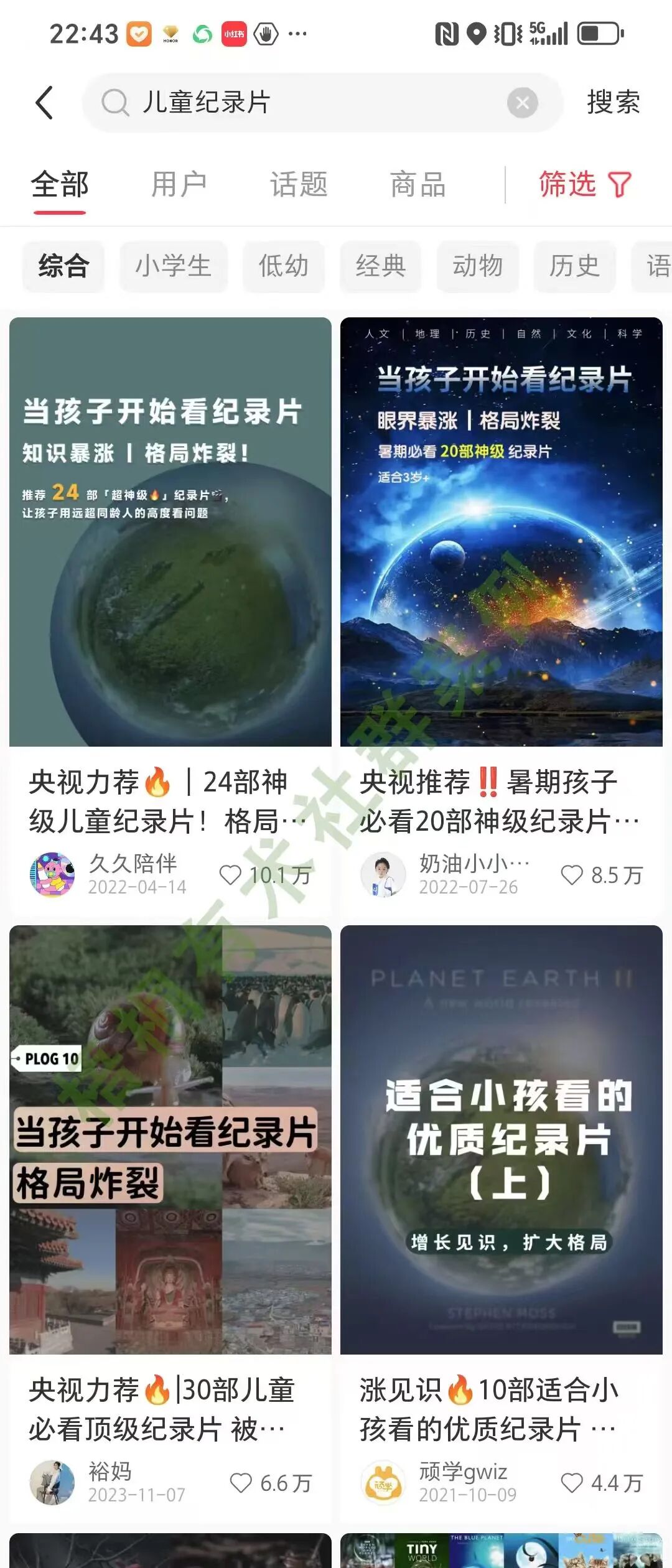Open the 筛选 filter funnel icon
Image resolution: width=672 pixels, height=1568 pixels.
click(x=617, y=185)
